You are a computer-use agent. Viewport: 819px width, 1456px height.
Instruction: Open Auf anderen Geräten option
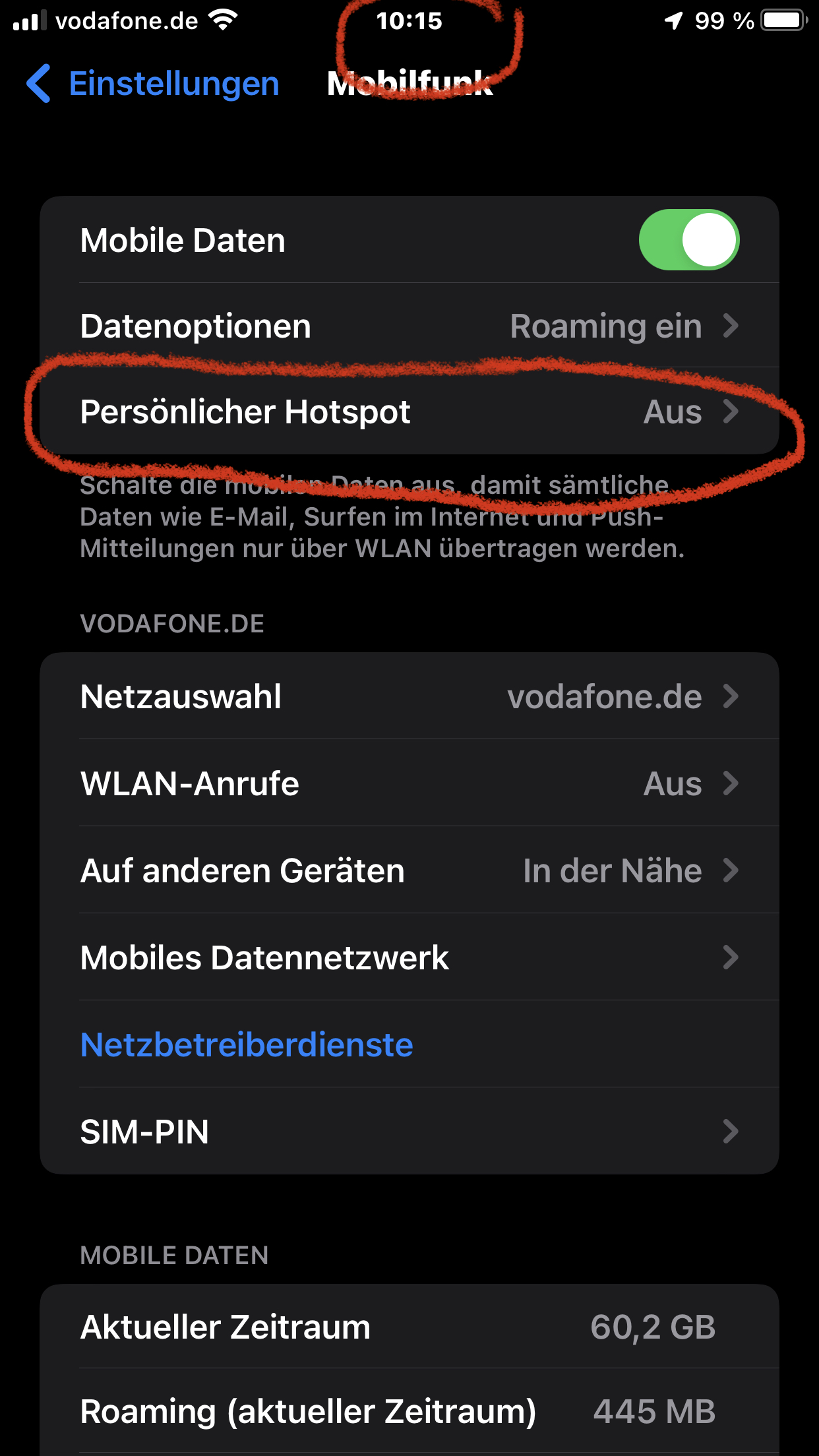pyautogui.click(x=409, y=870)
